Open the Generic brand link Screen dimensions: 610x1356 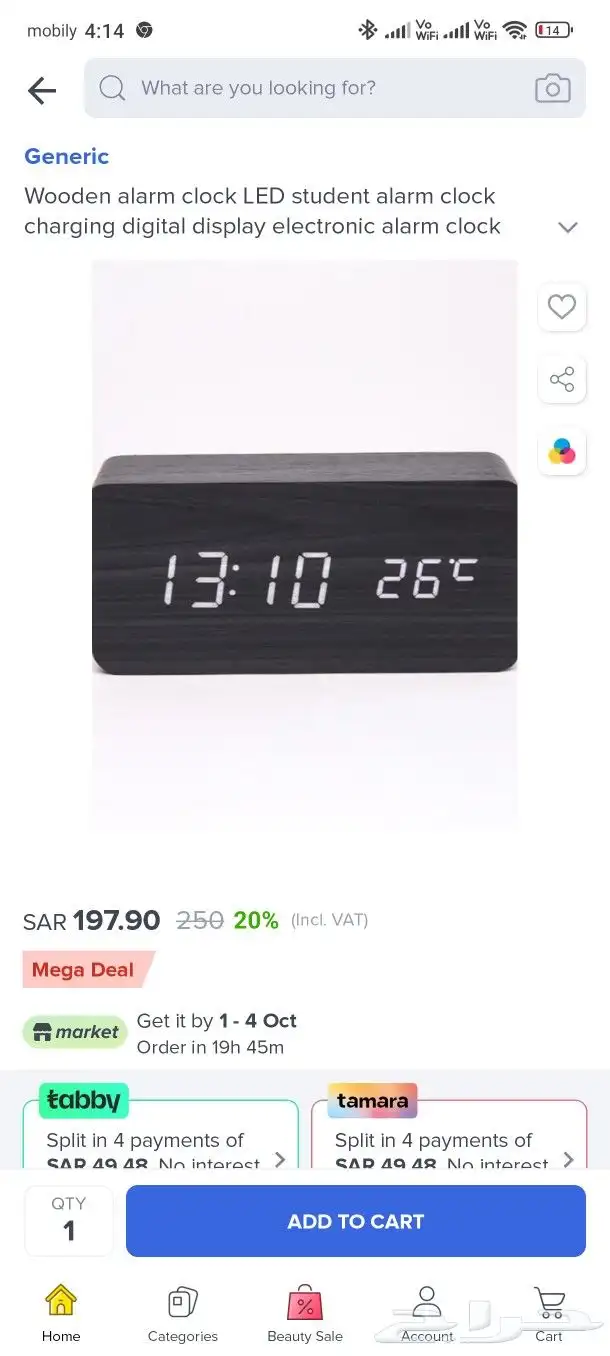coord(66,156)
